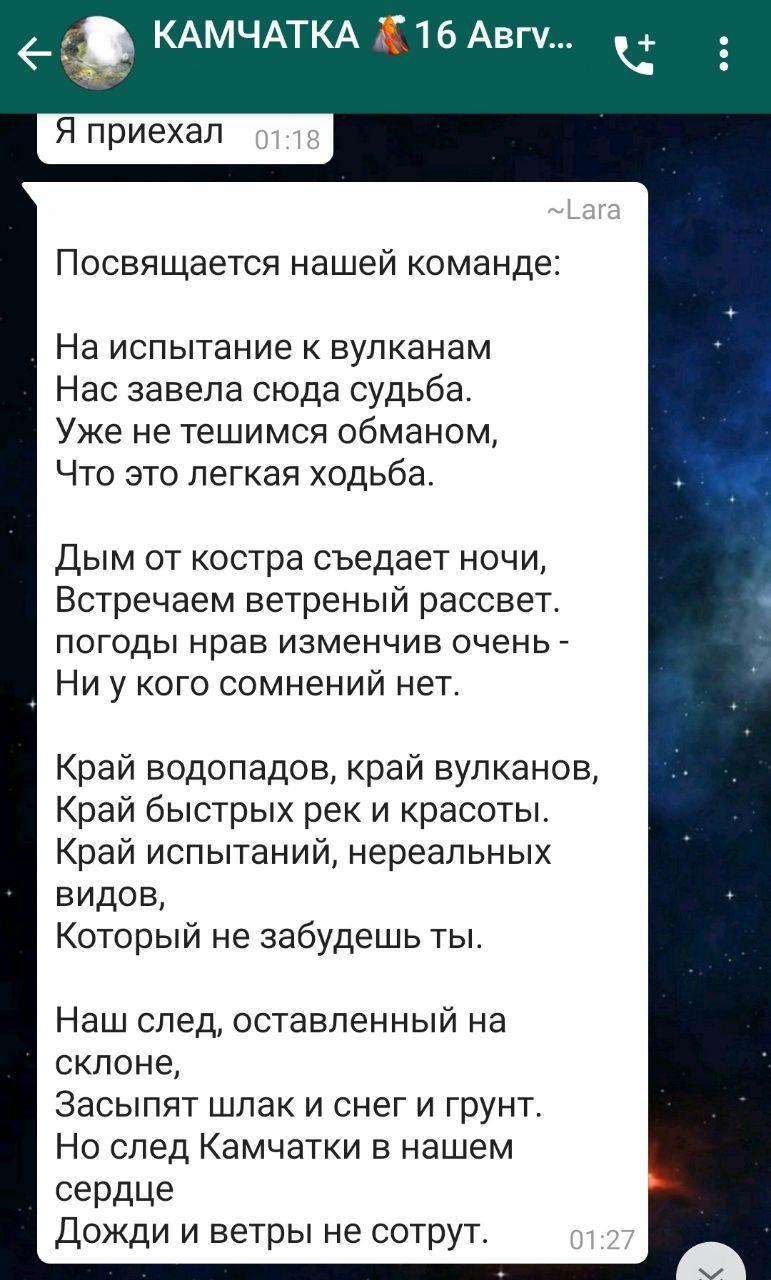The height and width of the screenshot is (1280, 771).
Task: Jump to the latest messages
Action: (711, 1262)
